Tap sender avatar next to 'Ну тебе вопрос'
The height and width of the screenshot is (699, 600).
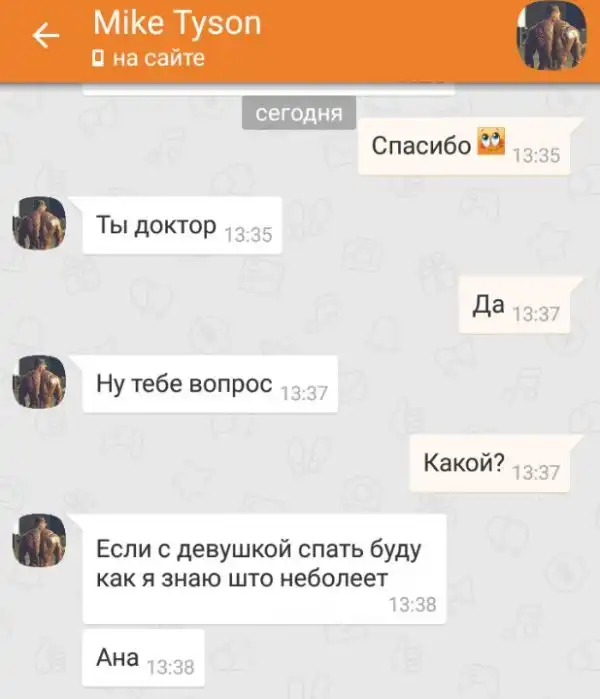point(39,381)
